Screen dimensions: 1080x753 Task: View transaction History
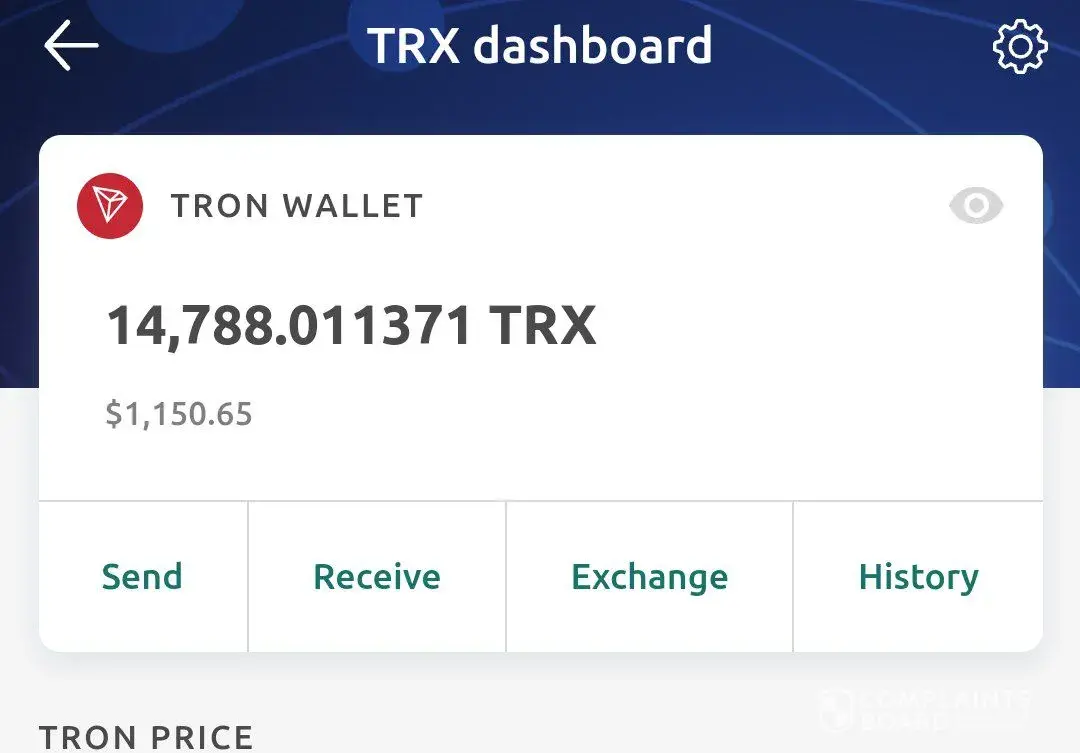pyautogui.click(x=918, y=577)
